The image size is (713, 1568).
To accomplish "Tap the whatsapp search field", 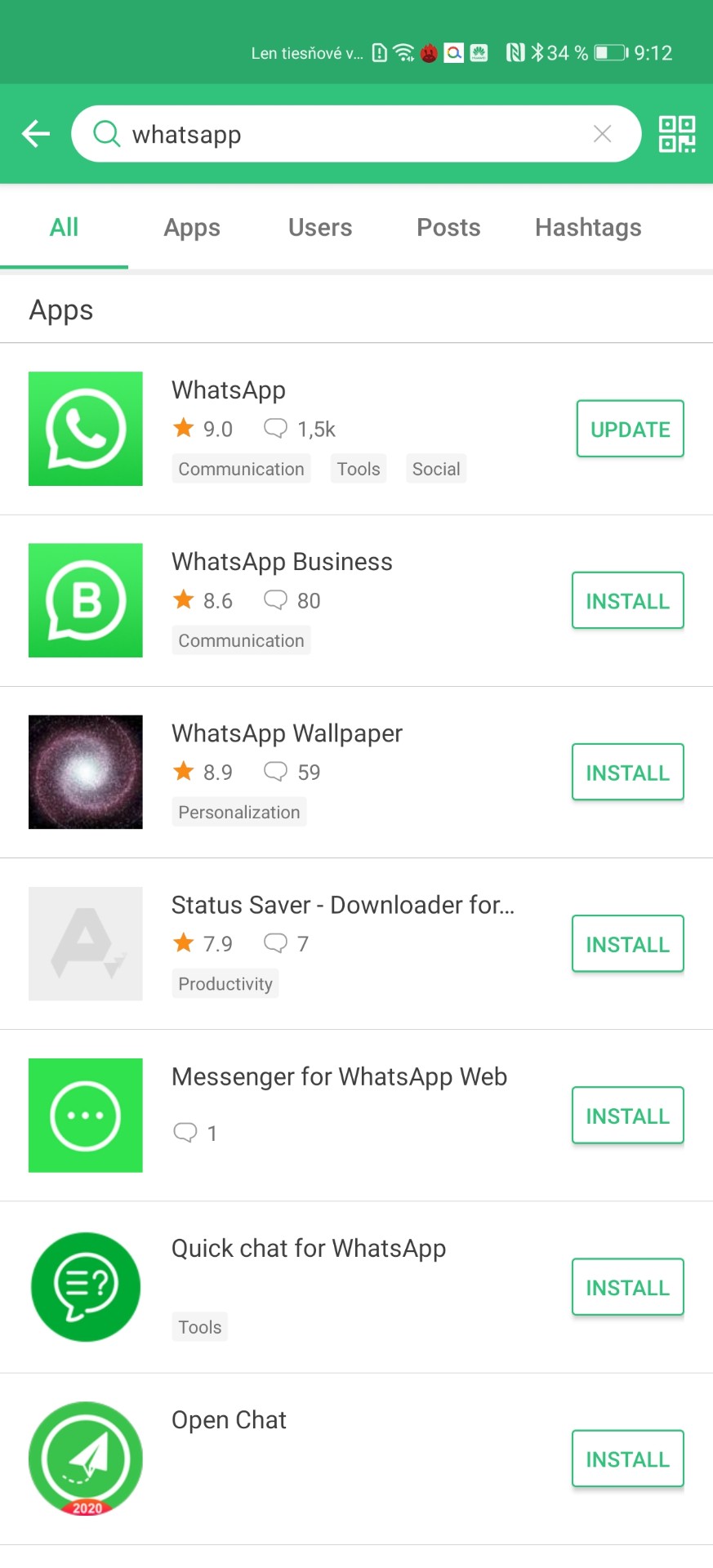I will click(x=356, y=134).
